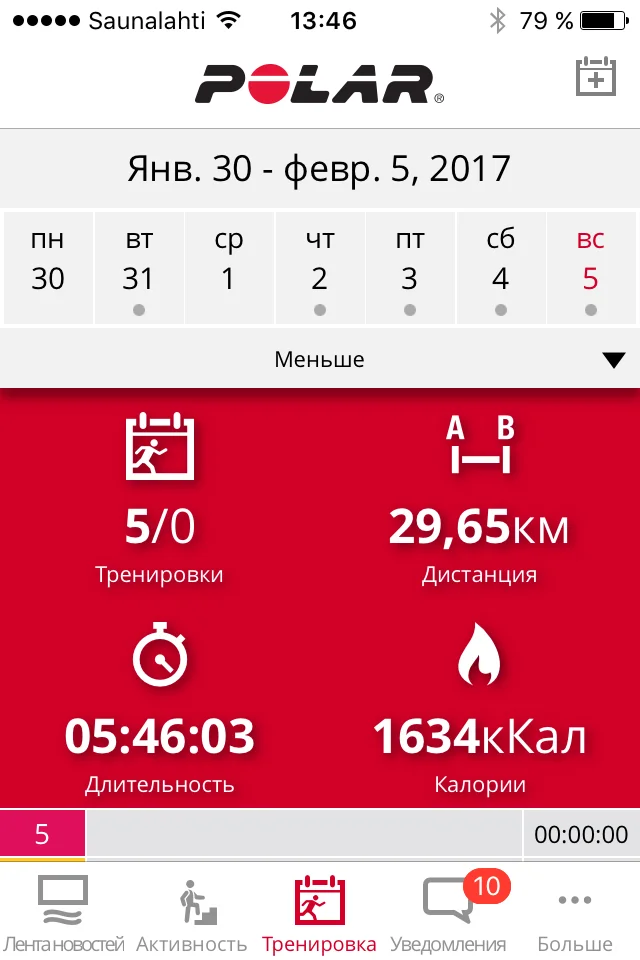Viewport: 640px width, 960px height.
Task: Collapse the summary with the Меньше arrow
Action: coord(613,360)
